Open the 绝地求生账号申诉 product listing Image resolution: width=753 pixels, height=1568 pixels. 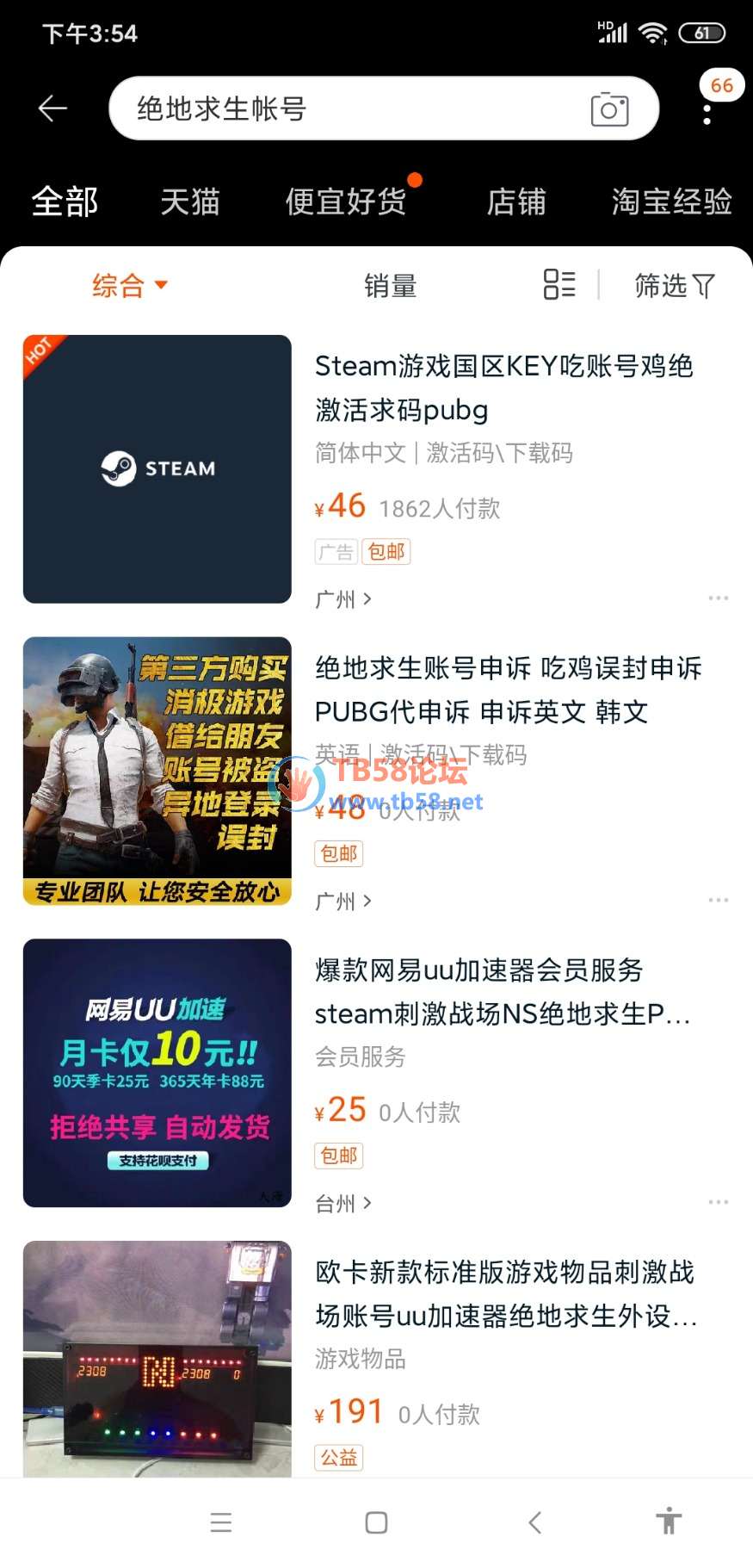coord(508,689)
